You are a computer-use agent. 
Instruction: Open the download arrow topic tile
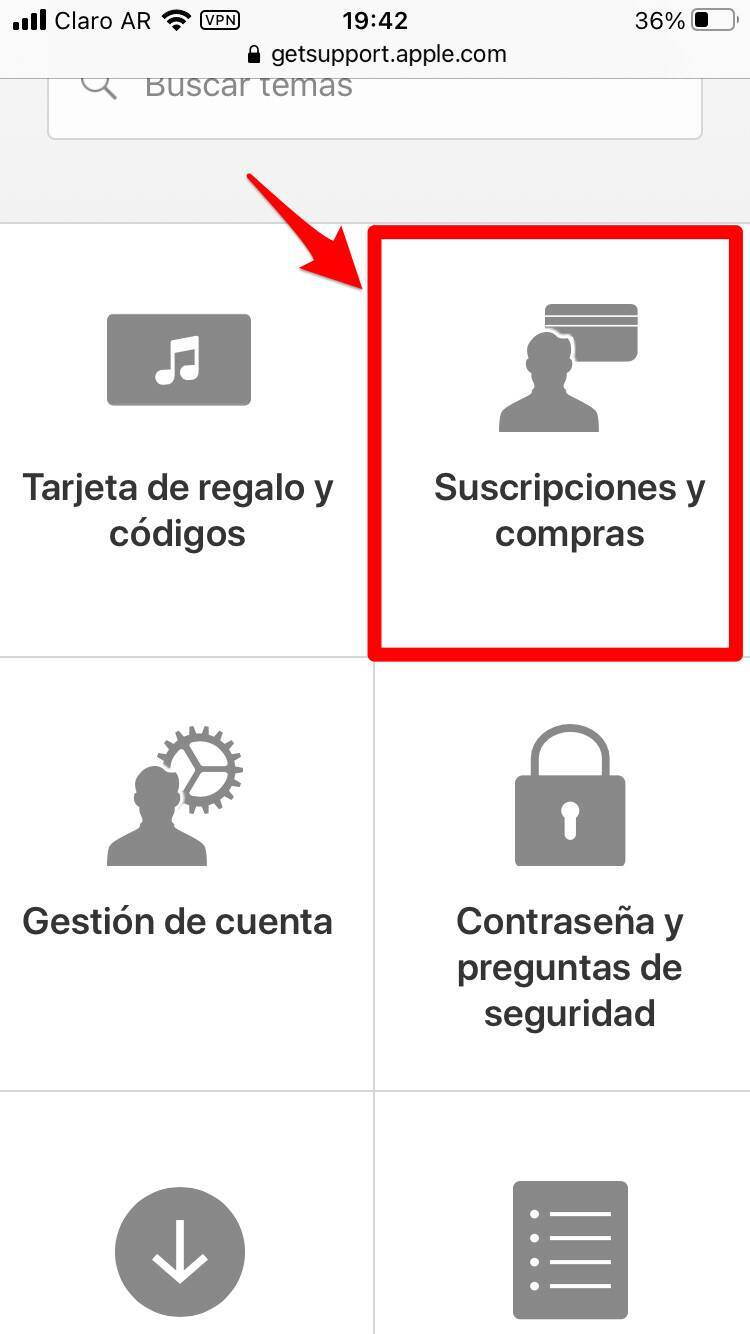180,1250
